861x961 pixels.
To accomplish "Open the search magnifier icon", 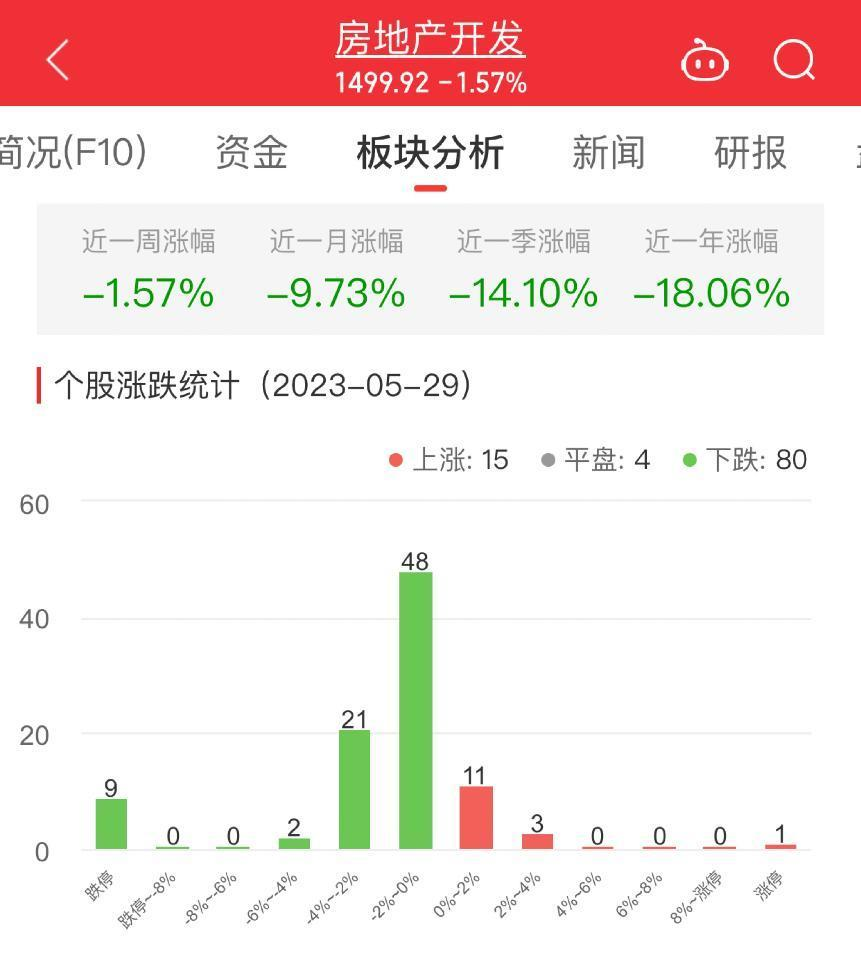I will tap(795, 60).
